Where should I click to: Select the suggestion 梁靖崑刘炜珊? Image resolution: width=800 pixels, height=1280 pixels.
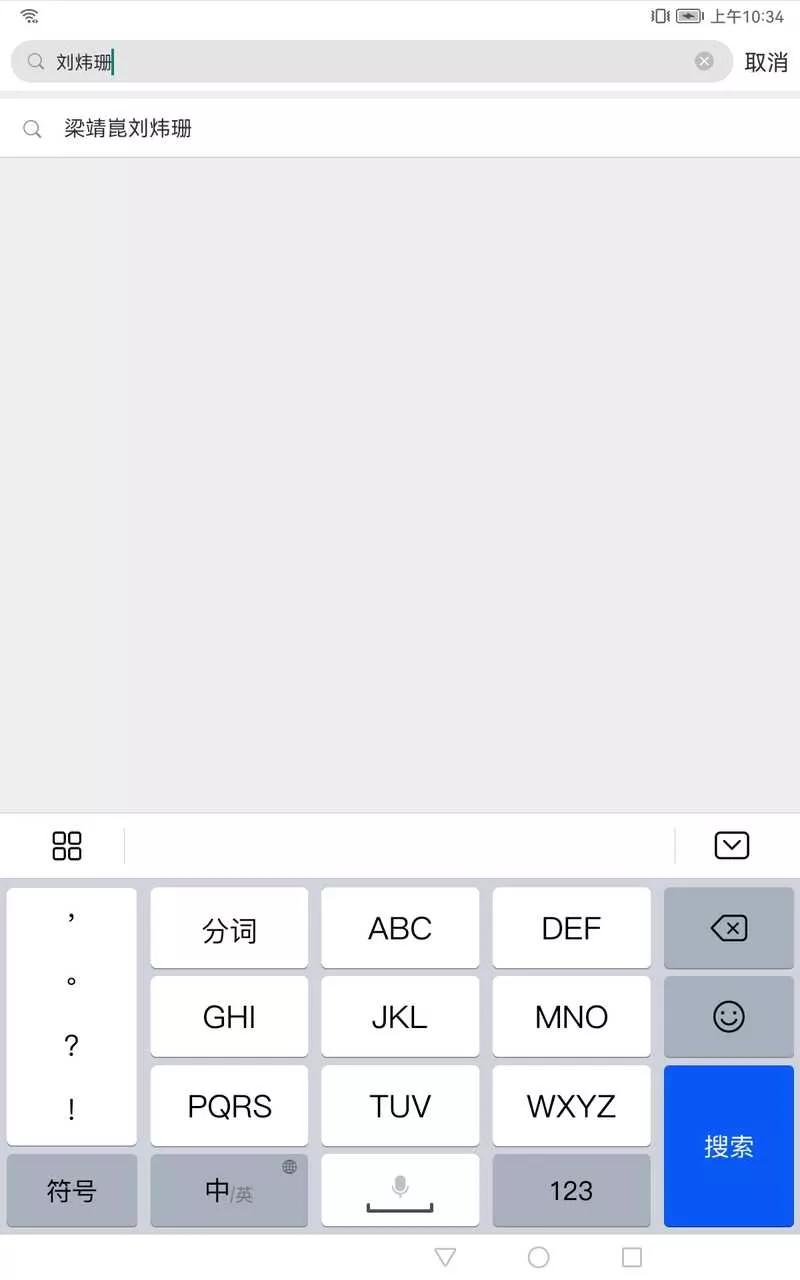(x=128, y=128)
